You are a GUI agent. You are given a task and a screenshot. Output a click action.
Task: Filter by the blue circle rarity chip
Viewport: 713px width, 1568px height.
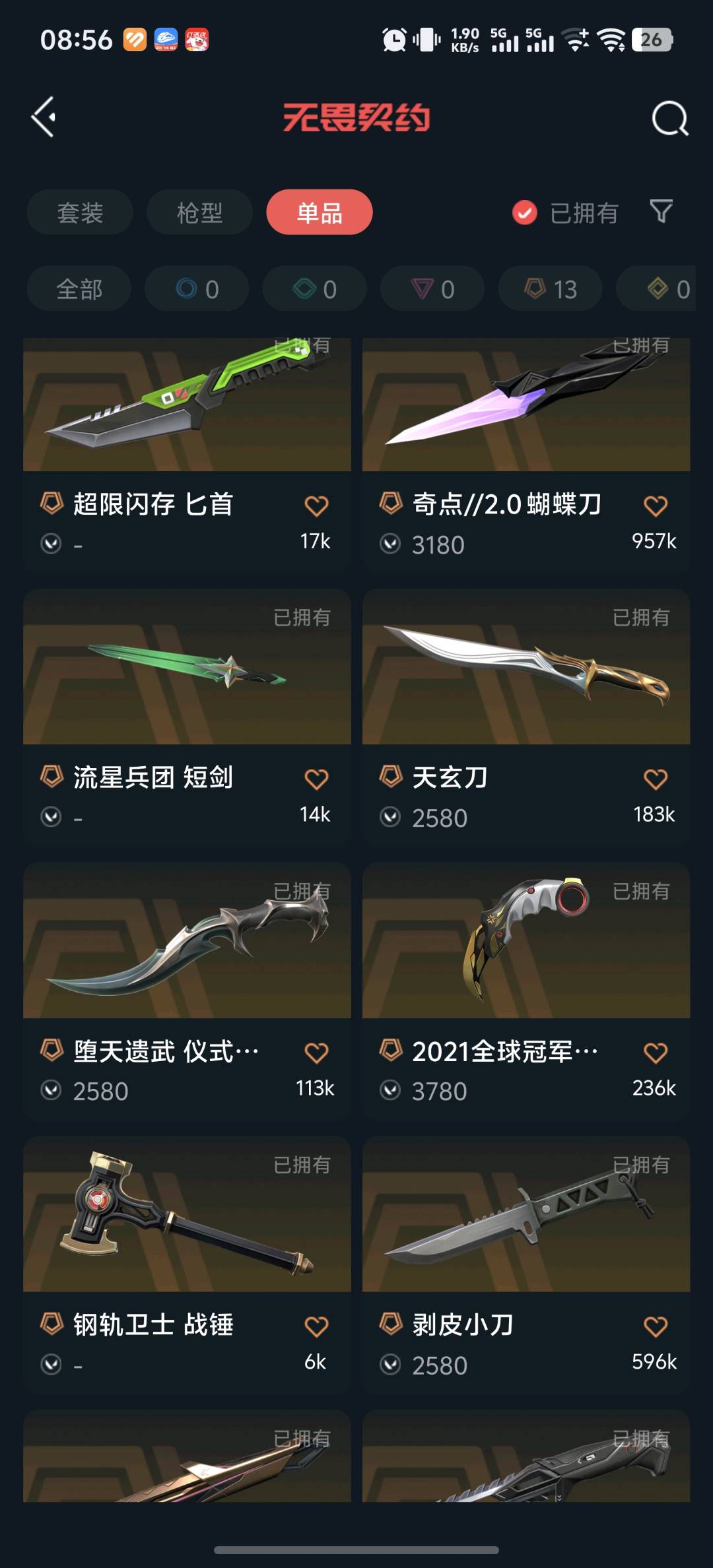pos(197,289)
